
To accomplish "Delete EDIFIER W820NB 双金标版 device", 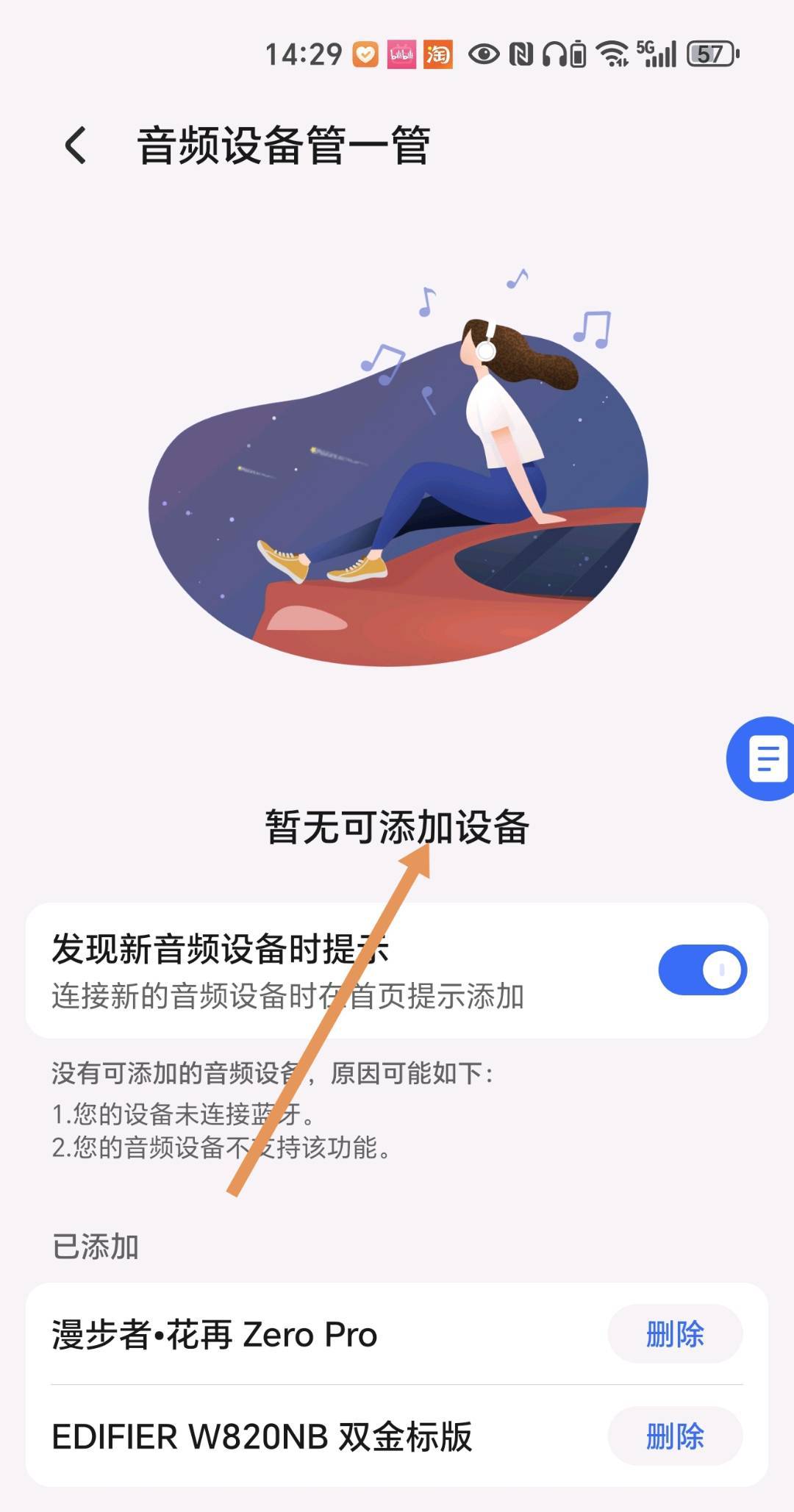I will point(674,1436).
